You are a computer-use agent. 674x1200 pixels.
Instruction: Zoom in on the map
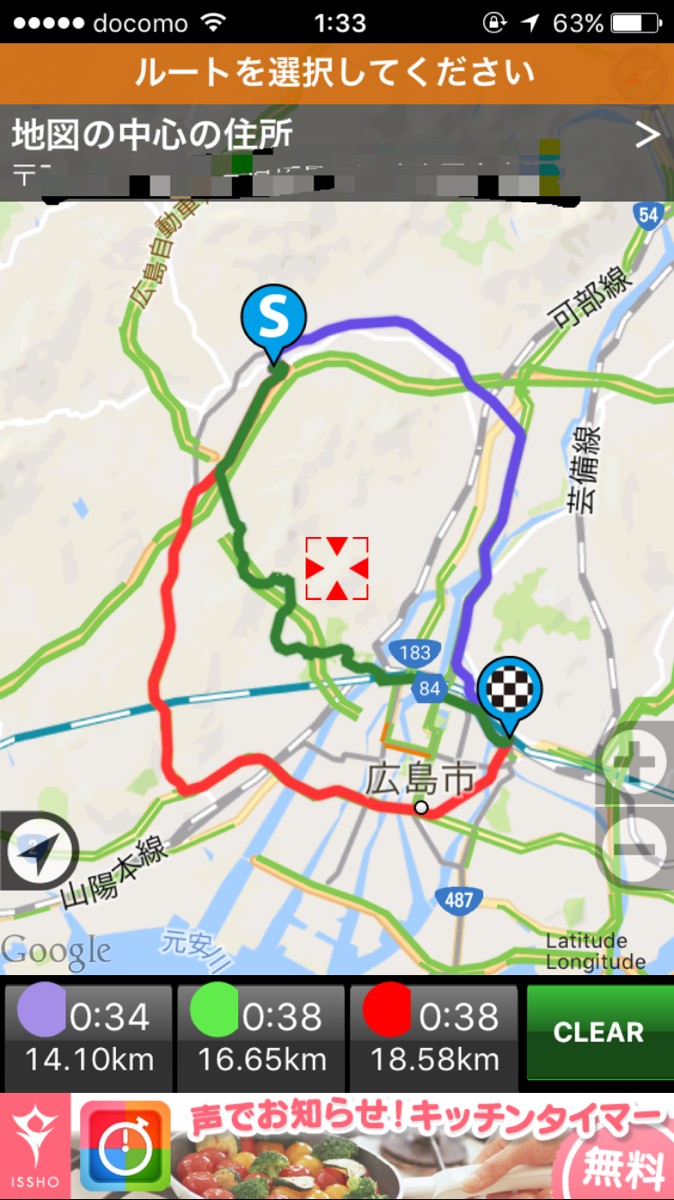pos(637,763)
